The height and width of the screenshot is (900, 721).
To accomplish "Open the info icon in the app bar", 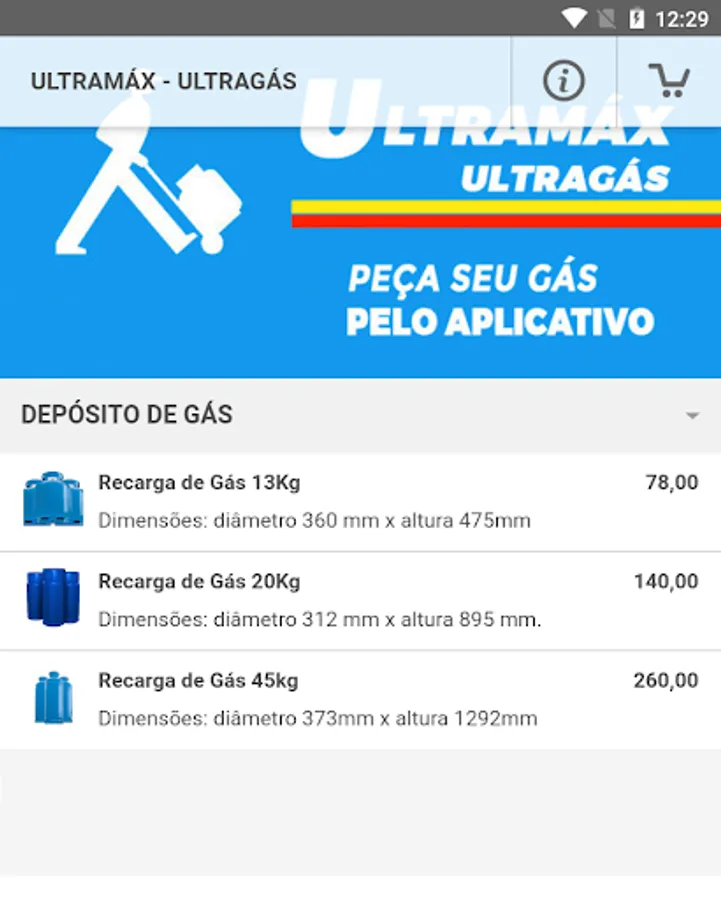I will tap(564, 81).
